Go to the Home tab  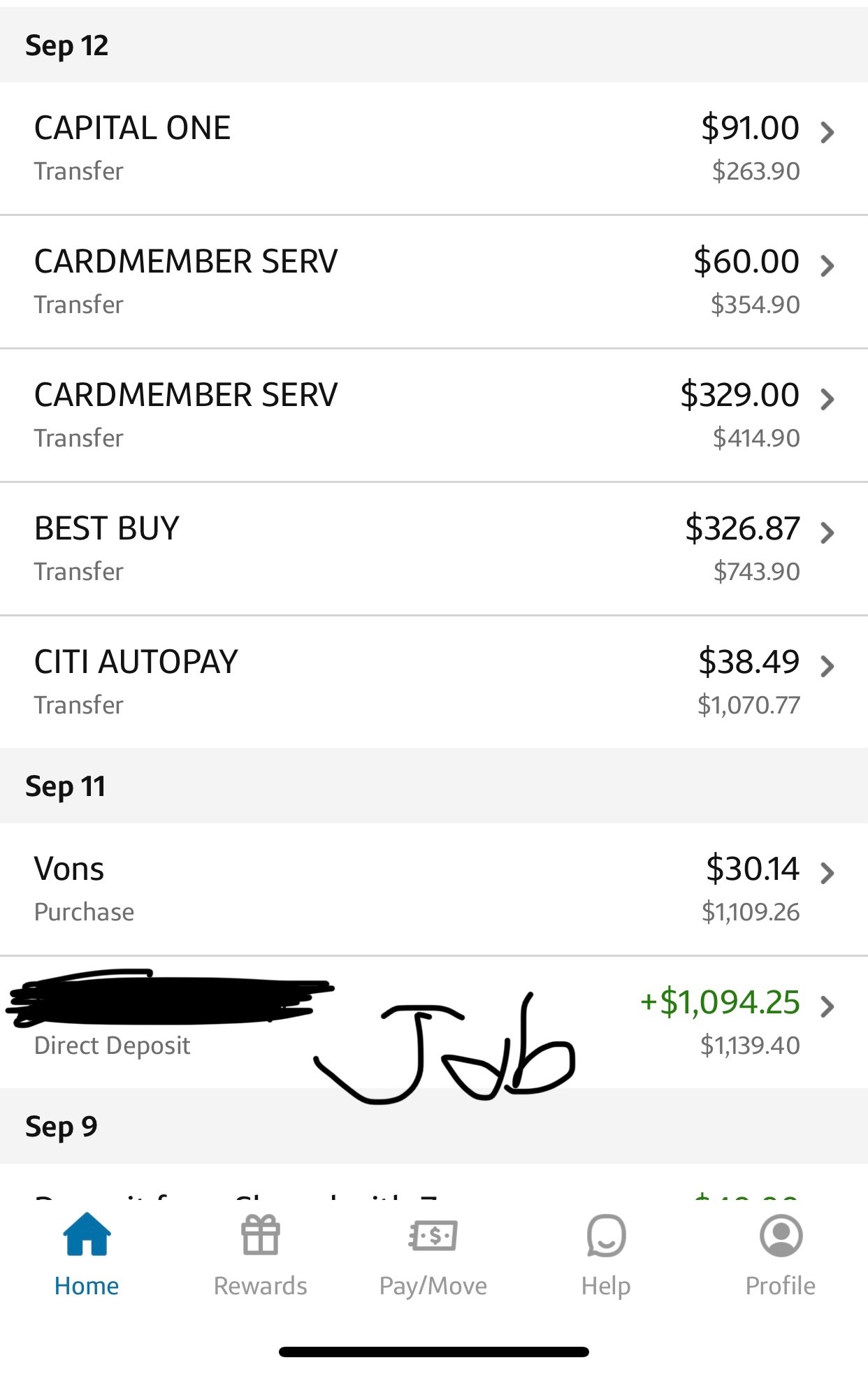pos(87,1255)
